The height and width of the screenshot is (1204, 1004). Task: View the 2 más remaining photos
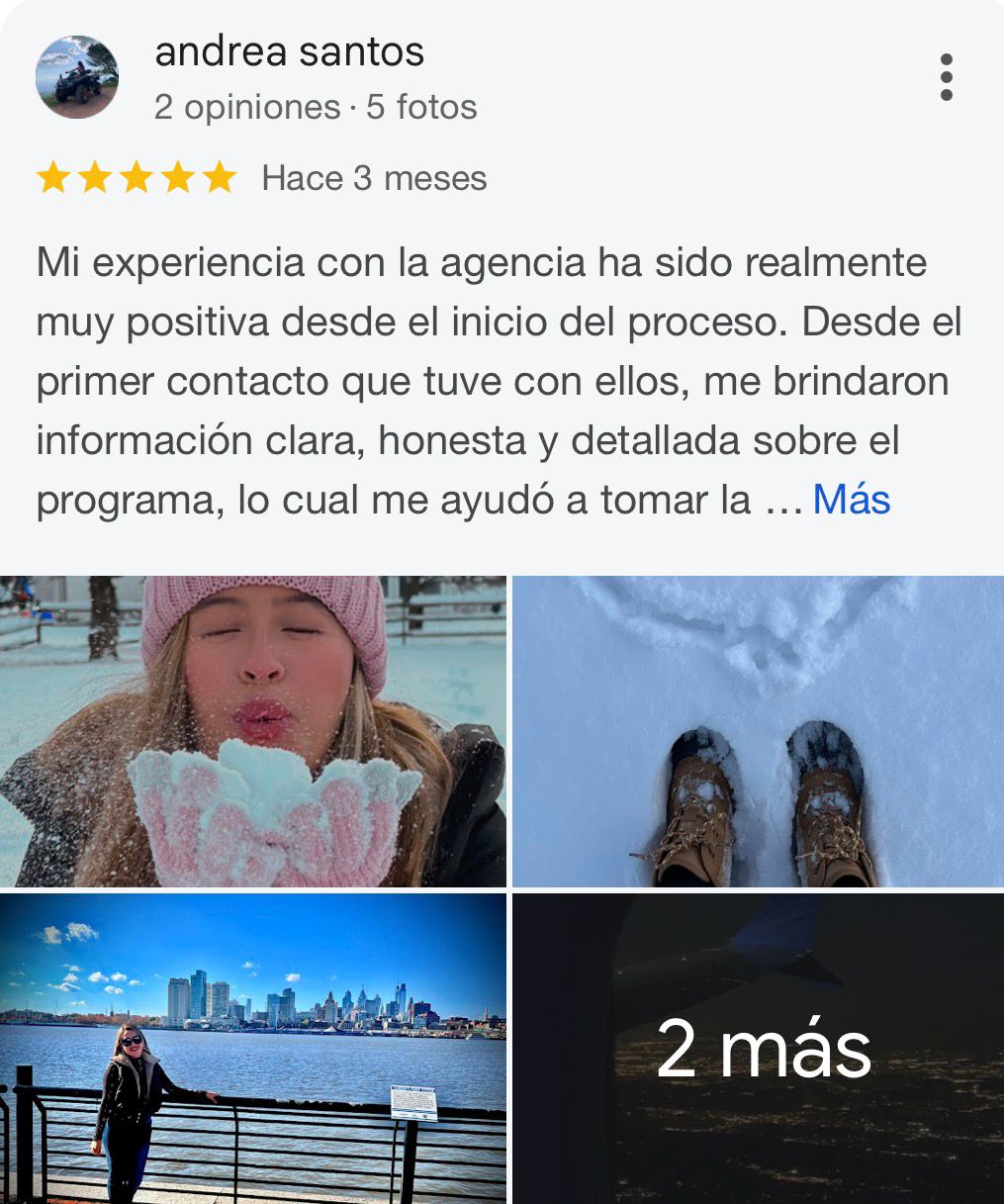coord(758,1047)
